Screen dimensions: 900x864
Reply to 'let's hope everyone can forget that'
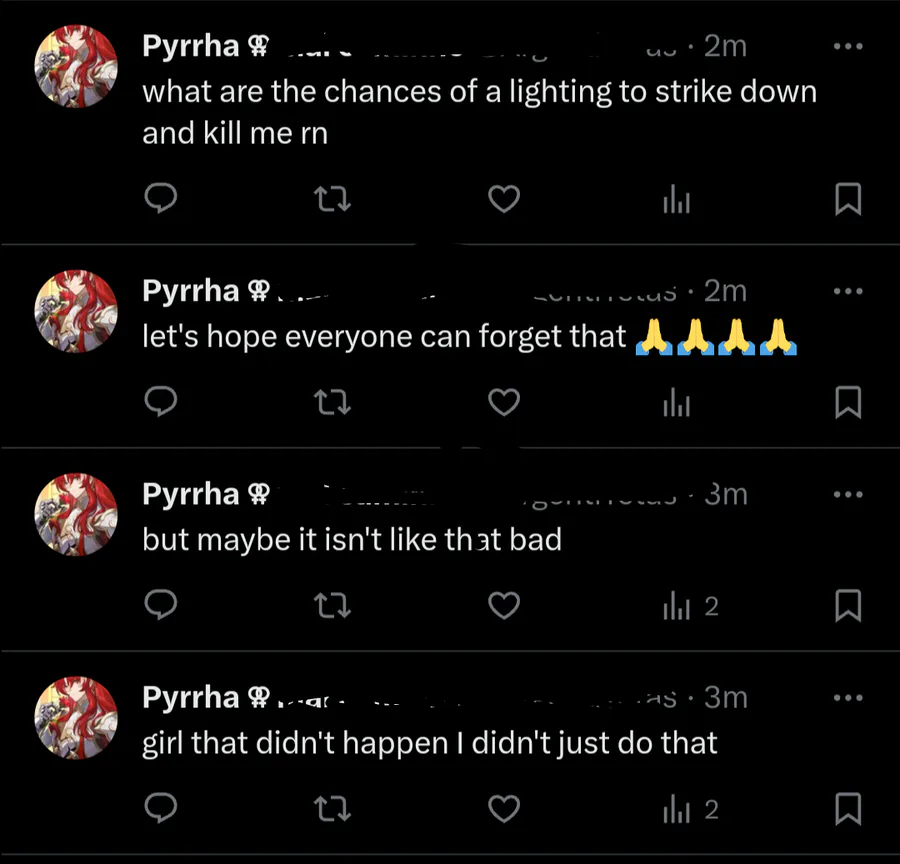[x=161, y=402]
